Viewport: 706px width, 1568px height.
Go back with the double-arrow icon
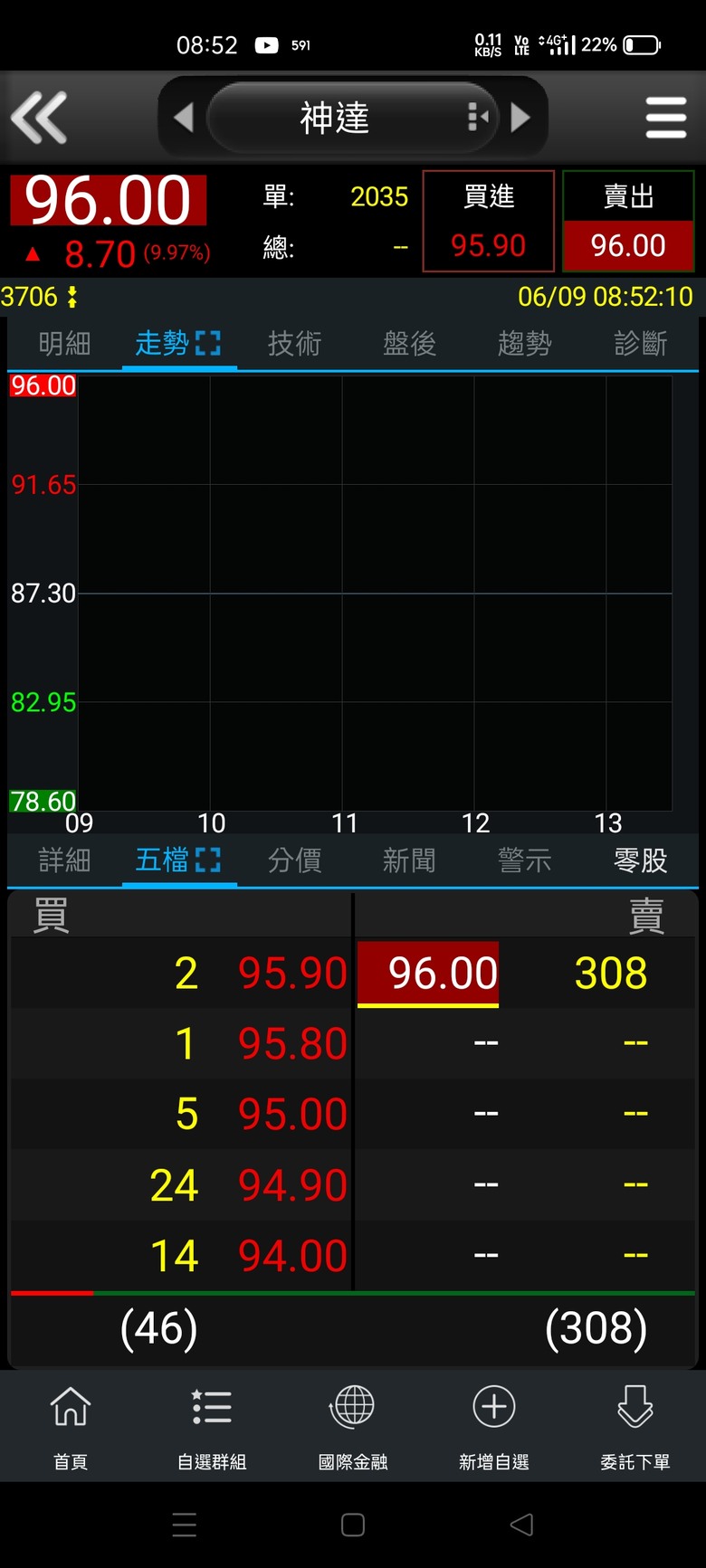[39, 118]
